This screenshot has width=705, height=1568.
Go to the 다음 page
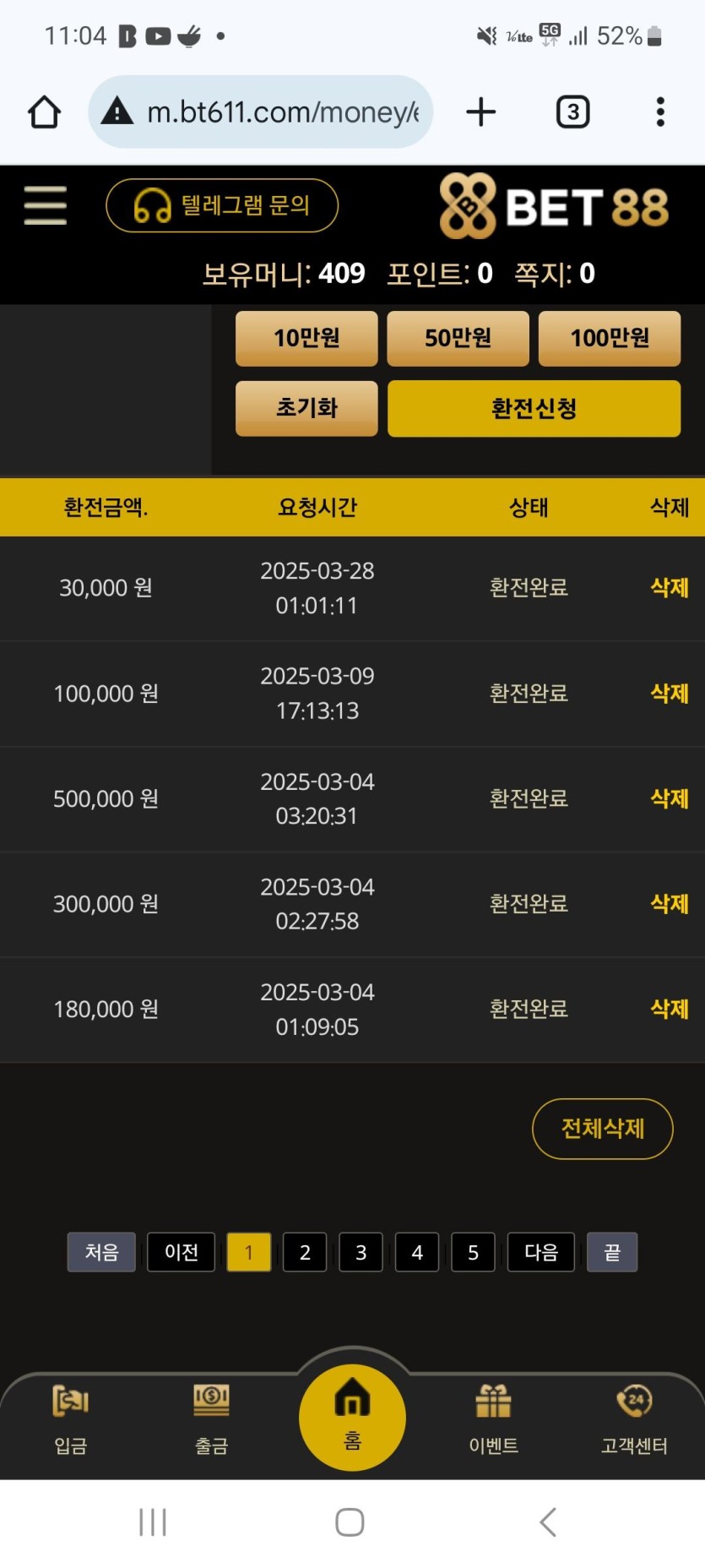coord(540,1252)
